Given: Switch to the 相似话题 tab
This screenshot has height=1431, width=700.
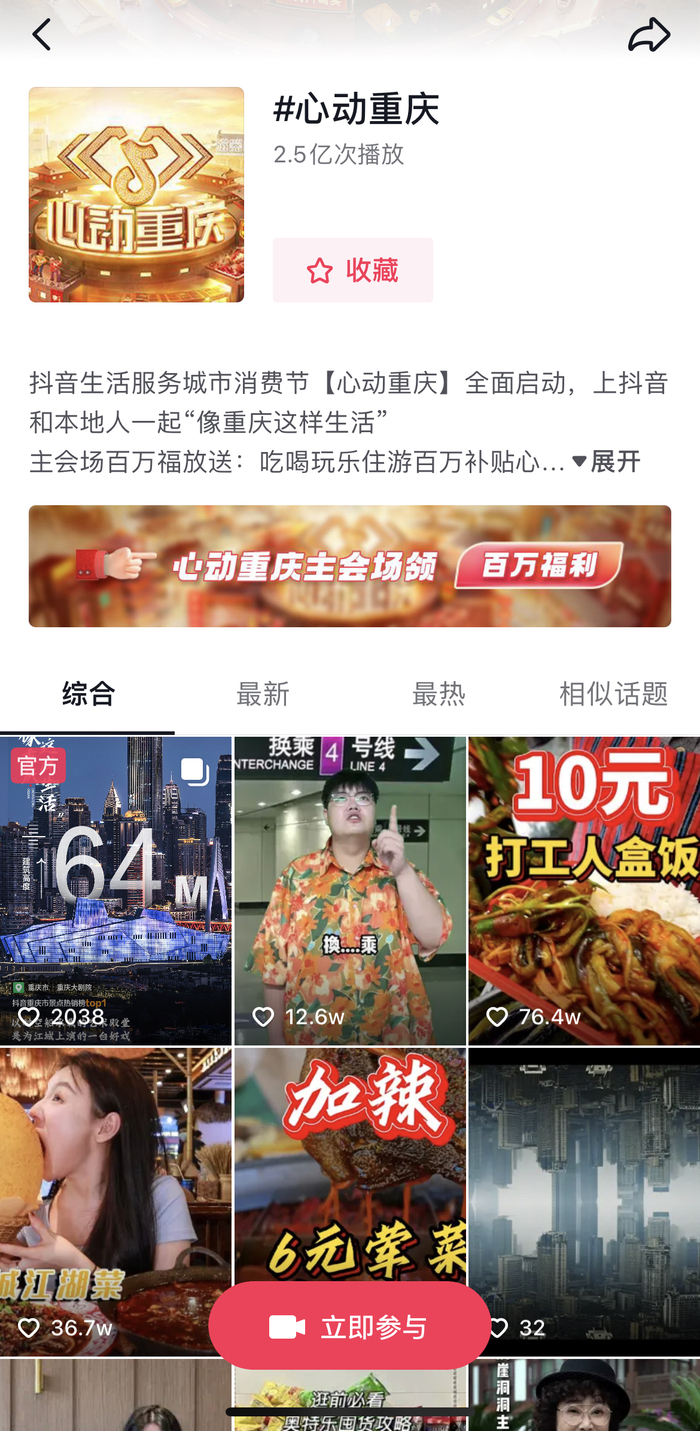Looking at the screenshot, I should pos(613,694).
